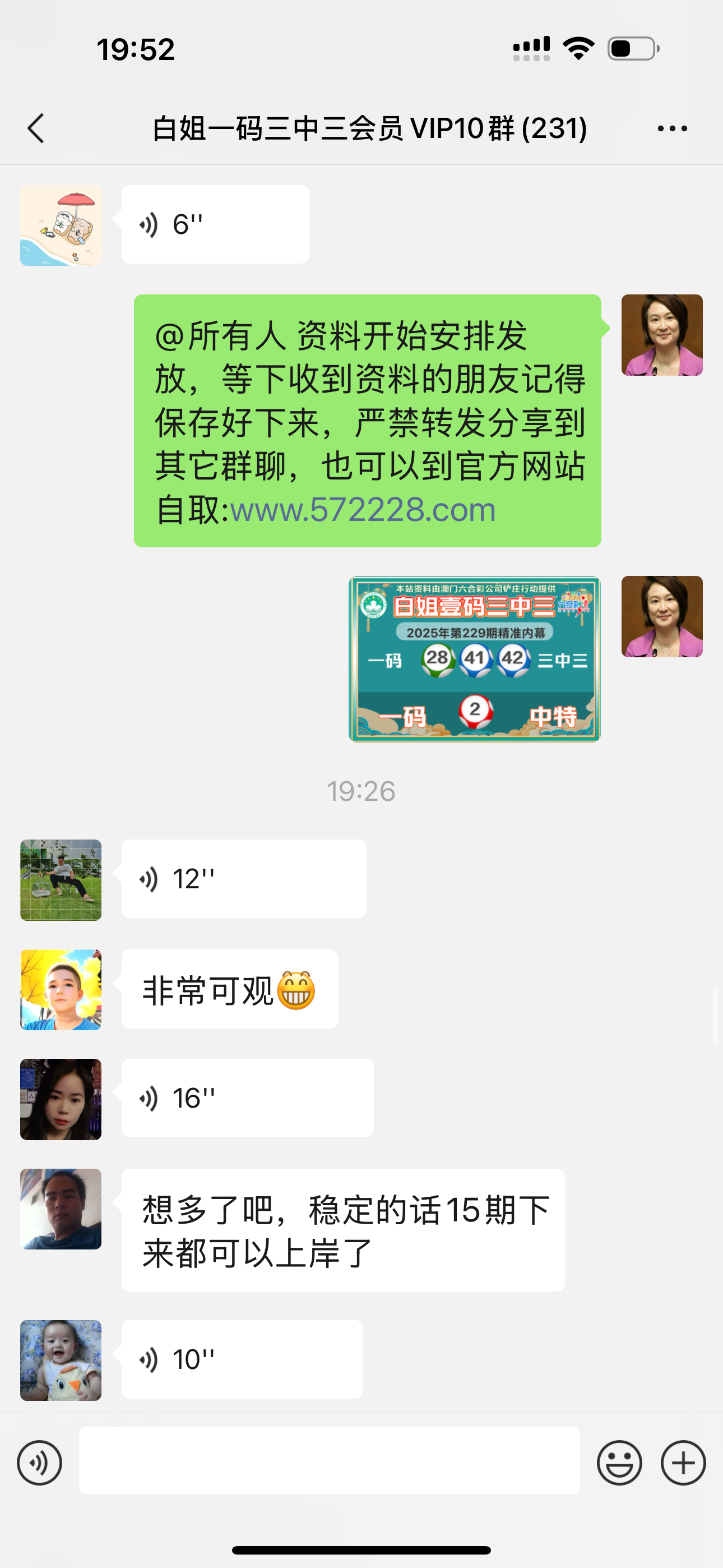
Task: View the lottery picture in the chat
Action: click(x=474, y=659)
